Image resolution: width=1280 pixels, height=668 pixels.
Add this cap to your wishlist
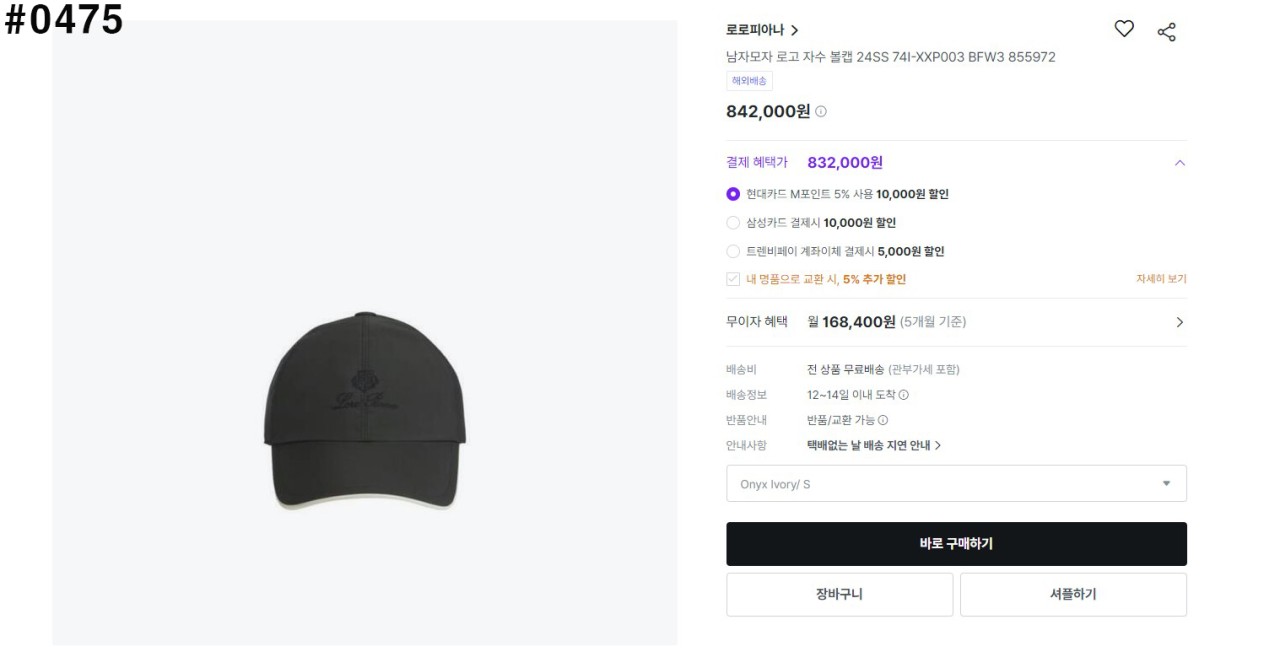coord(1124,30)
